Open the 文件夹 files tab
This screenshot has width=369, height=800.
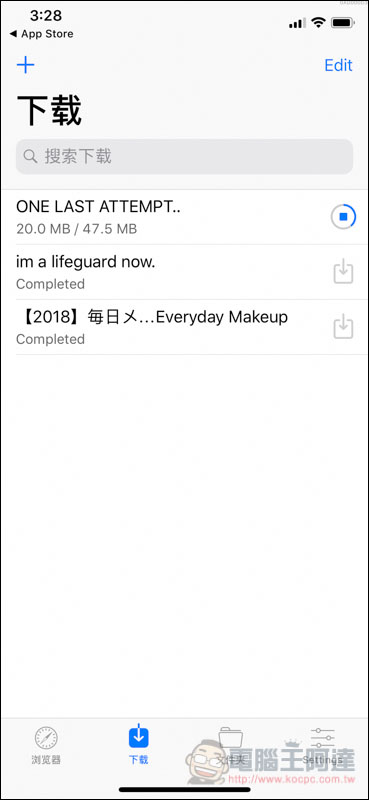click(x=230, y=745)
